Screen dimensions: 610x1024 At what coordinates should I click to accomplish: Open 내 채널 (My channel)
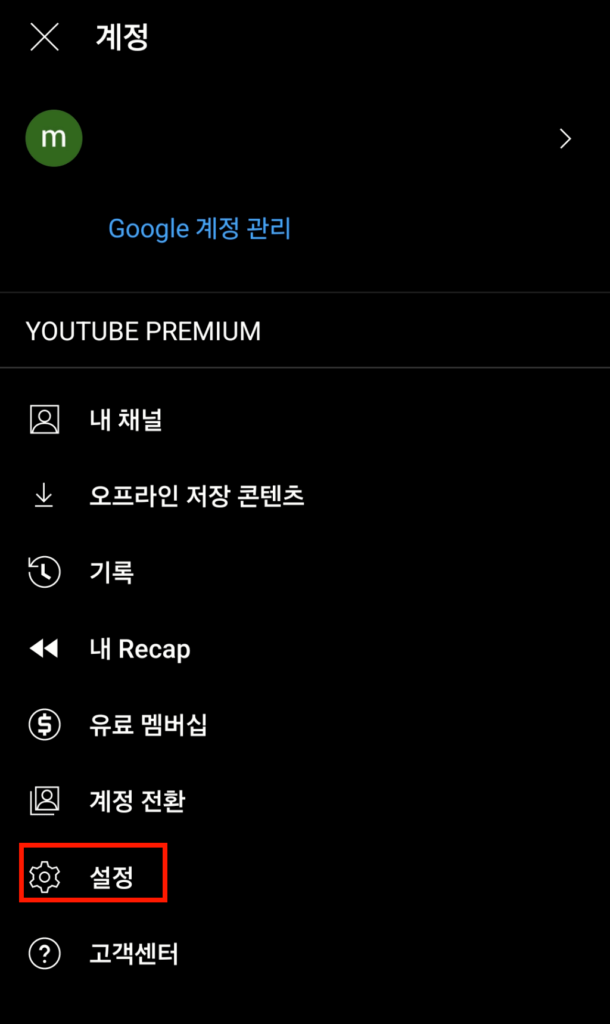[125, 420]
